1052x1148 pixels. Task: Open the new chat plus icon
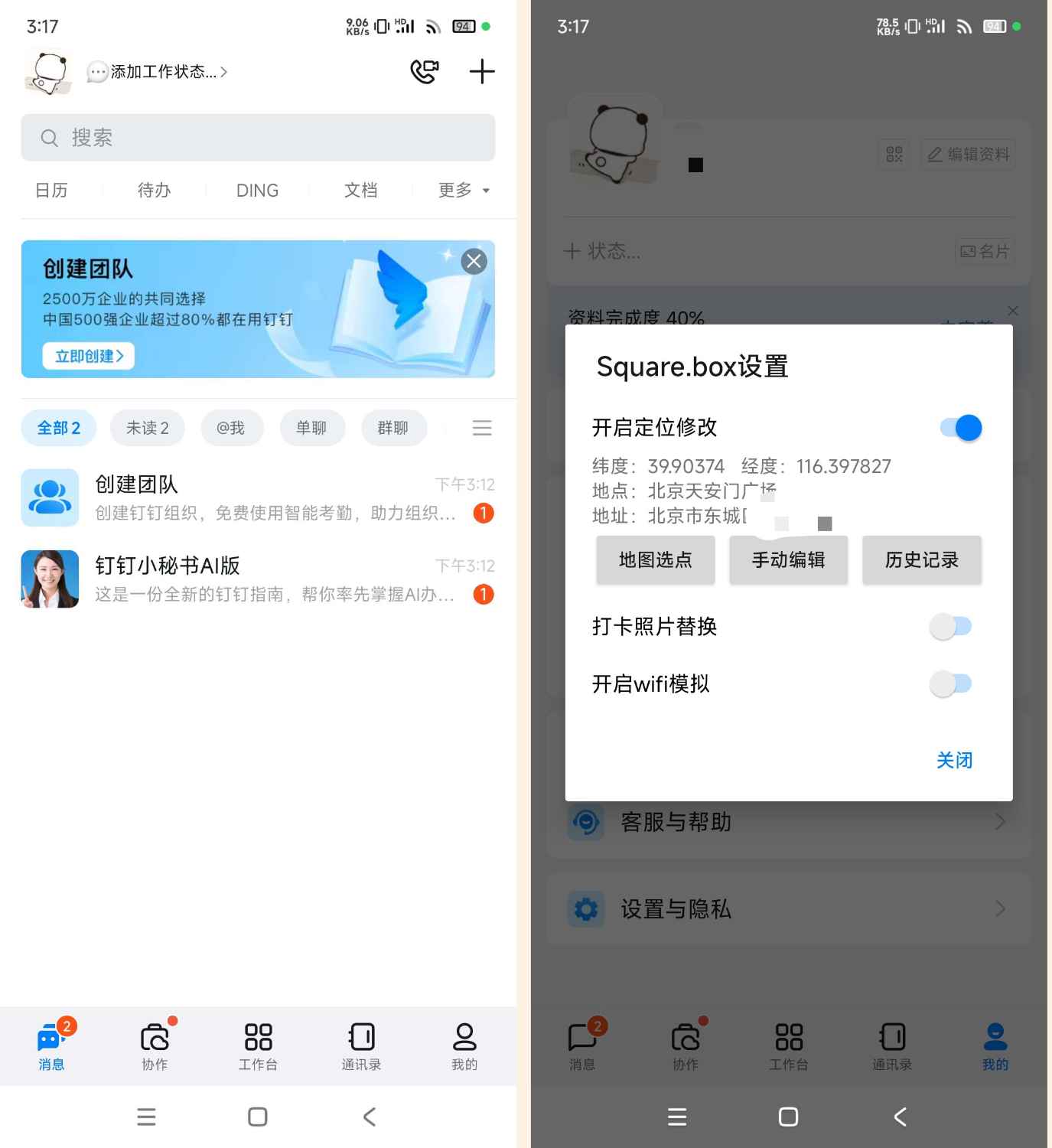click(x=481, y=71)
